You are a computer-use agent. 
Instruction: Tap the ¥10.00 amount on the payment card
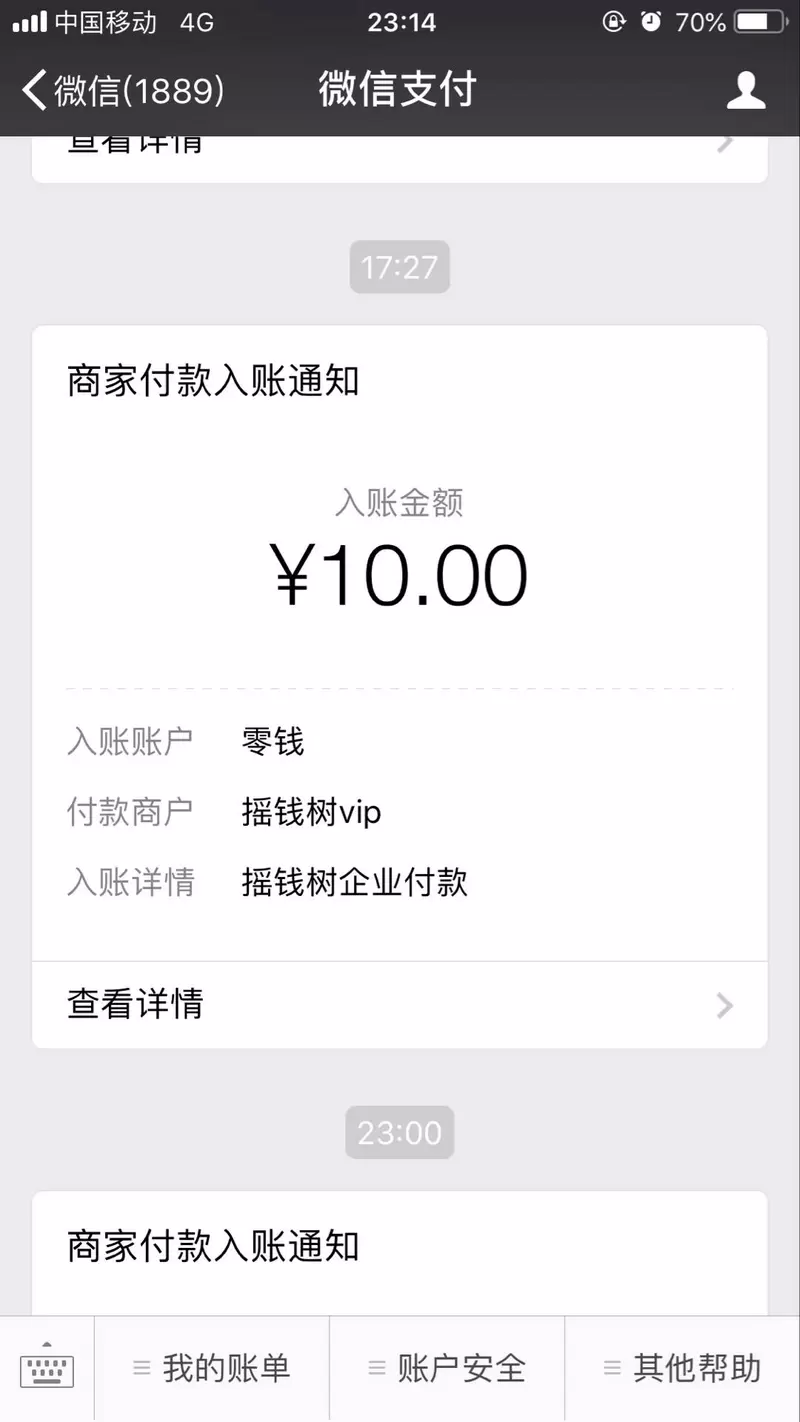400,572
